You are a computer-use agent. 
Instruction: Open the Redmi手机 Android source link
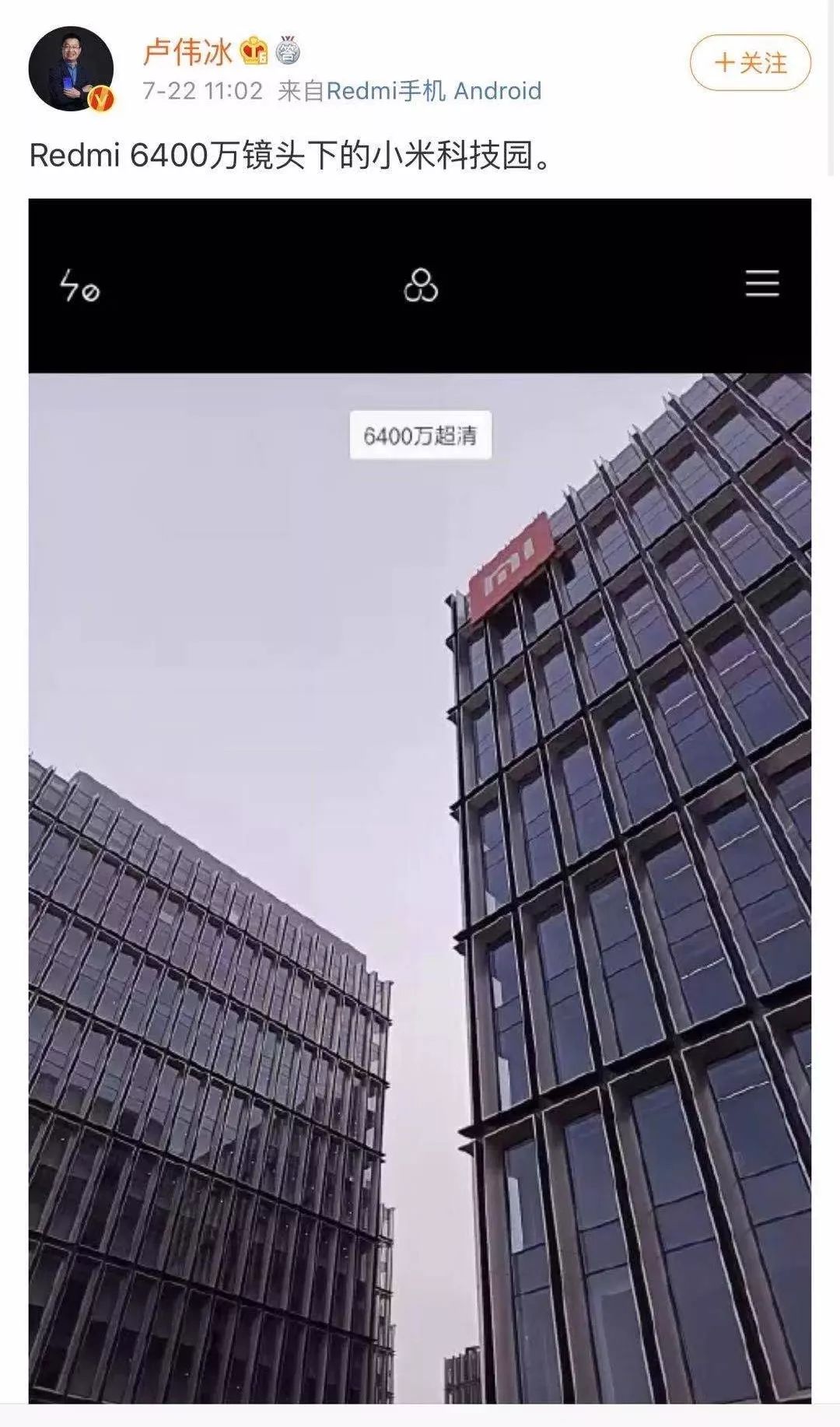[x=433, y=91]
